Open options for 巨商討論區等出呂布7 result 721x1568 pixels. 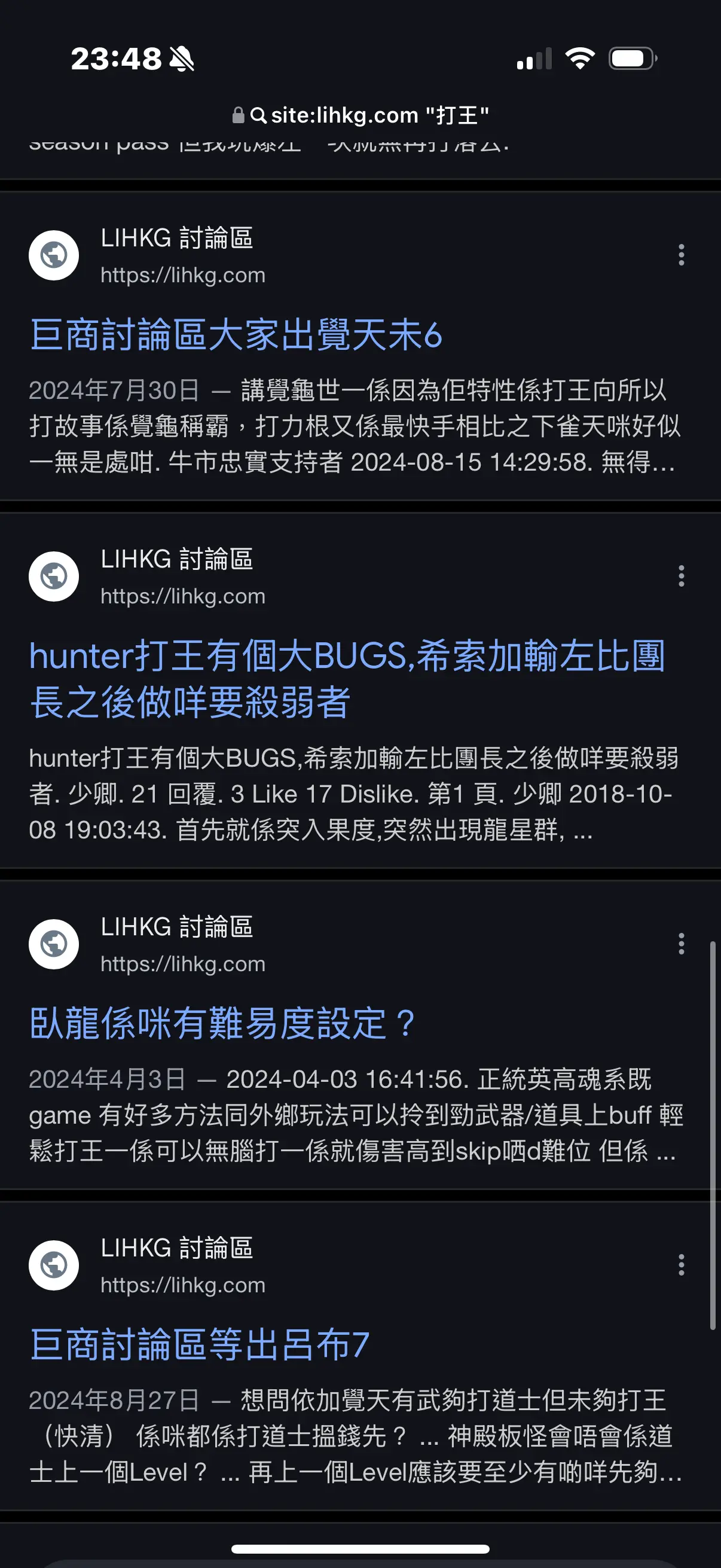click(x=681, y=1265)
